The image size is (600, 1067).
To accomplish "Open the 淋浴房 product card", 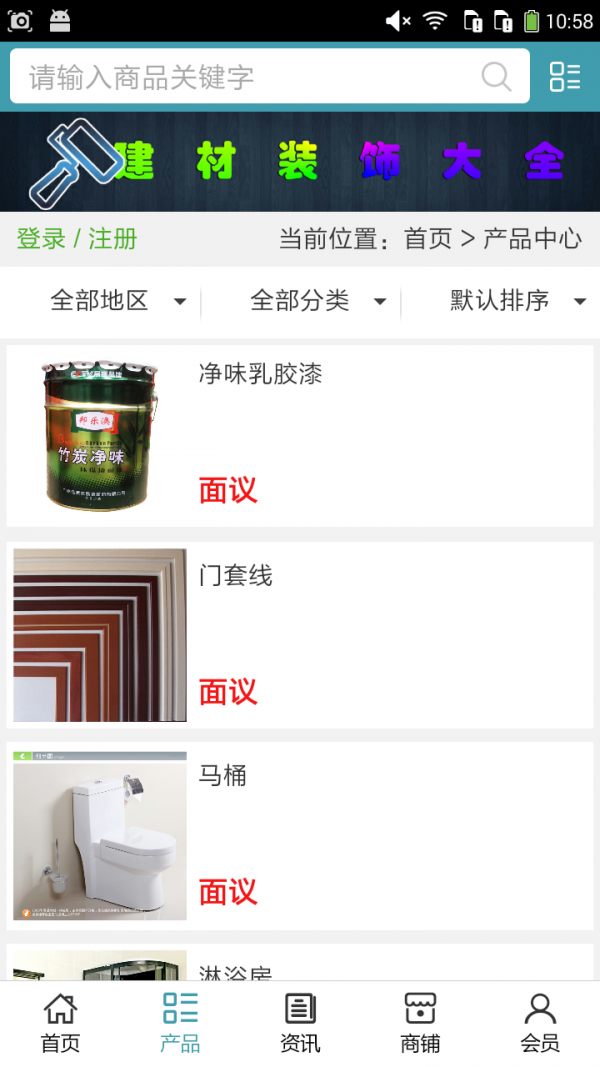I will [x=300, y=963].
